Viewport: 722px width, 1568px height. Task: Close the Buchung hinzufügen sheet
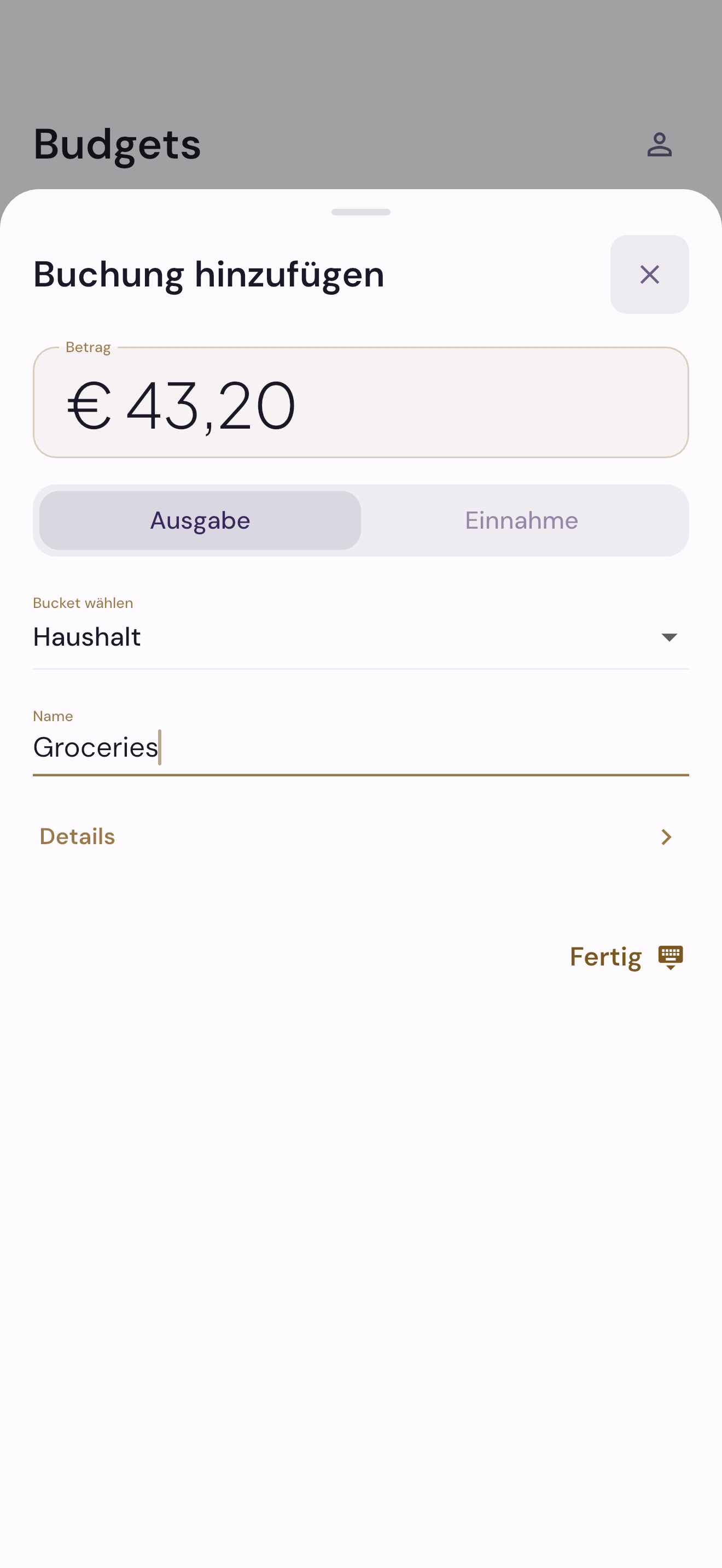tap(649, 274)
